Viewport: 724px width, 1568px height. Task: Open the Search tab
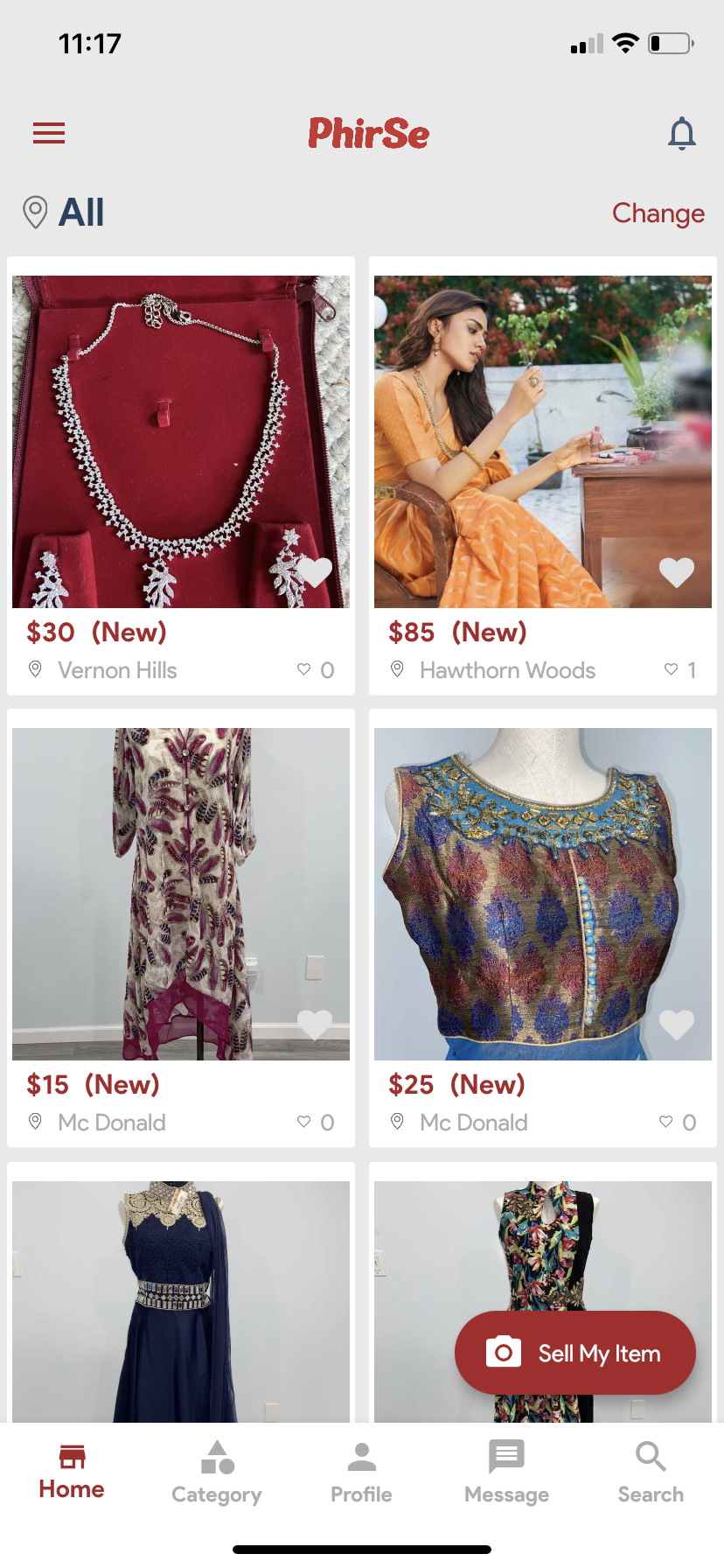pos(651,1472)
